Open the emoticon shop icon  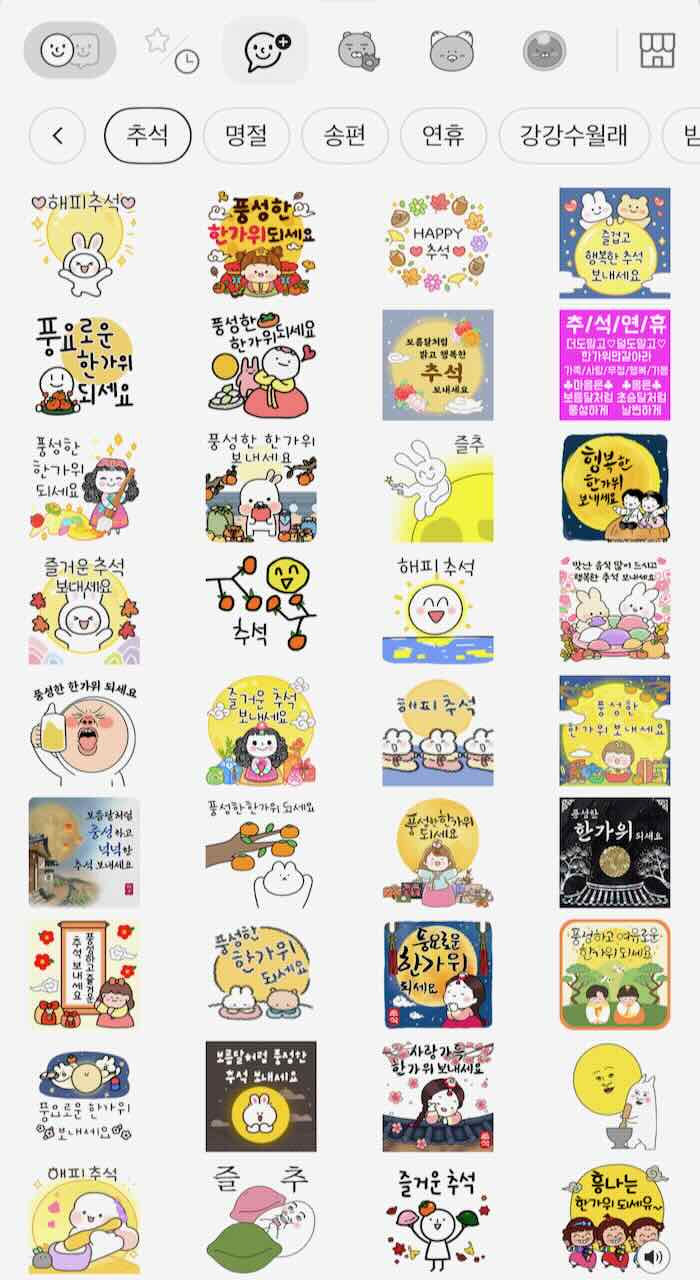657,50
